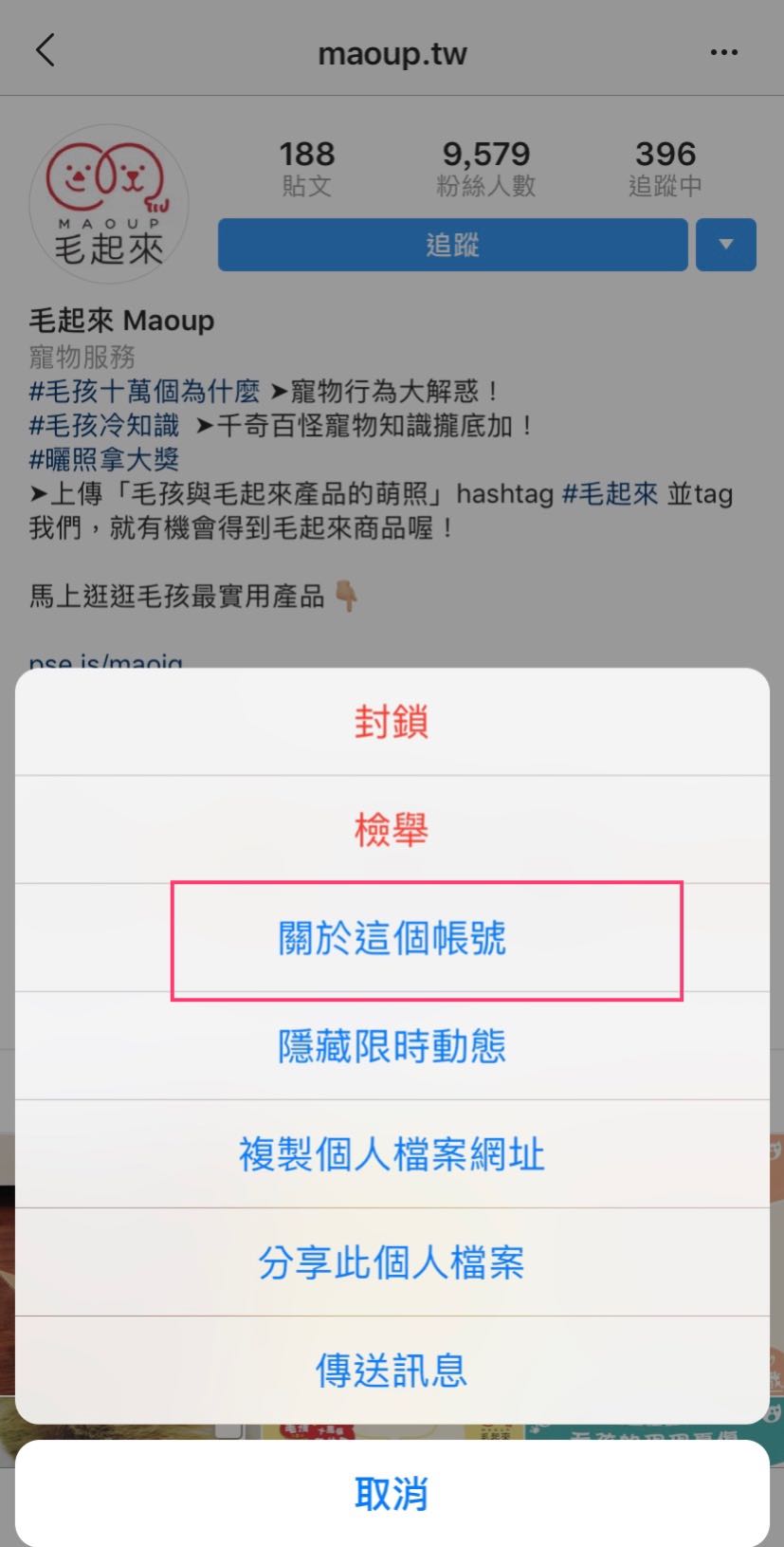The image size is (784, 1547).
Task: Tap 傳送訊息 to send a message
Action: click(x=392, y=1371)
